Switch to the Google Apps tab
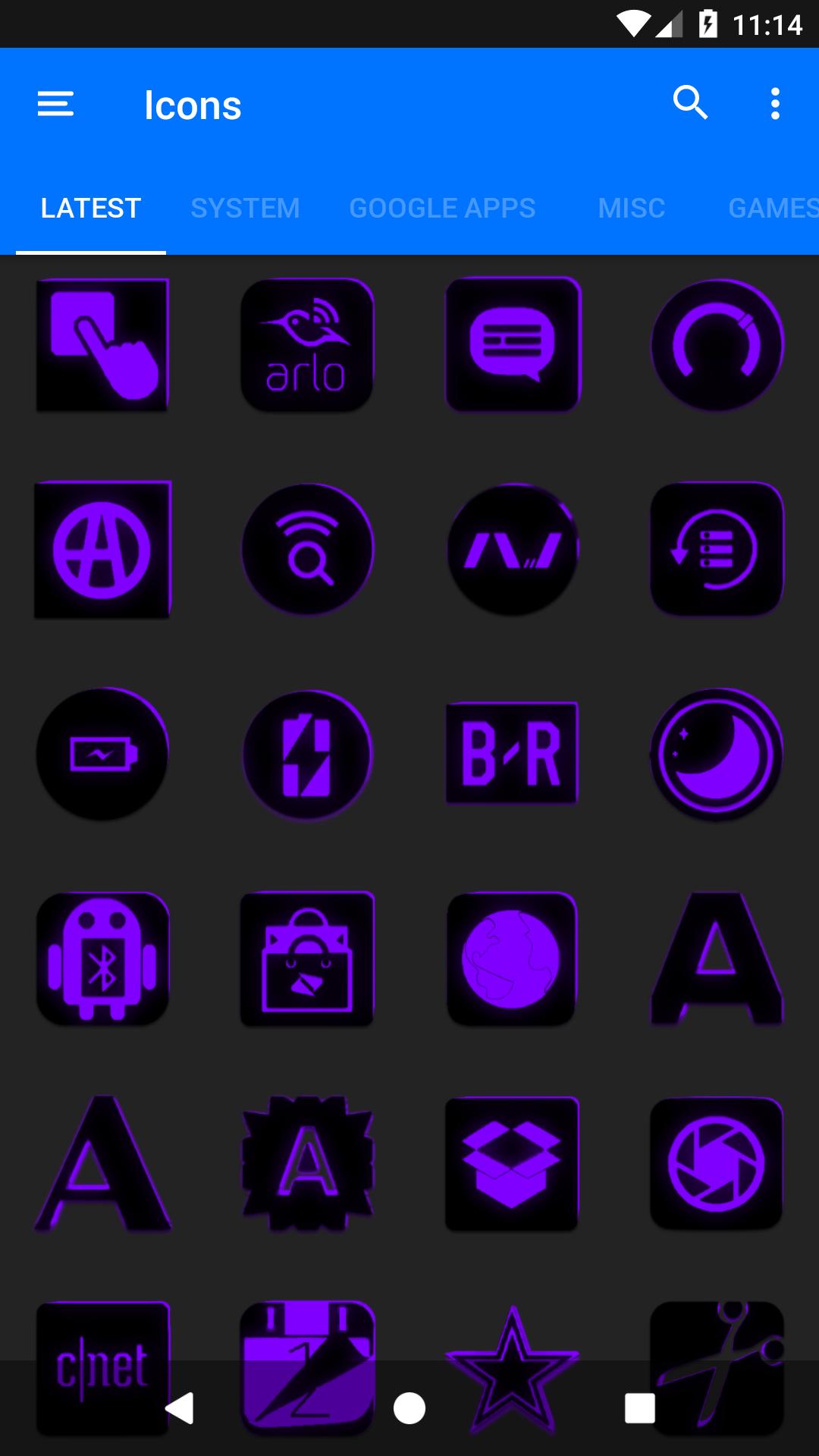 [442, 208]
